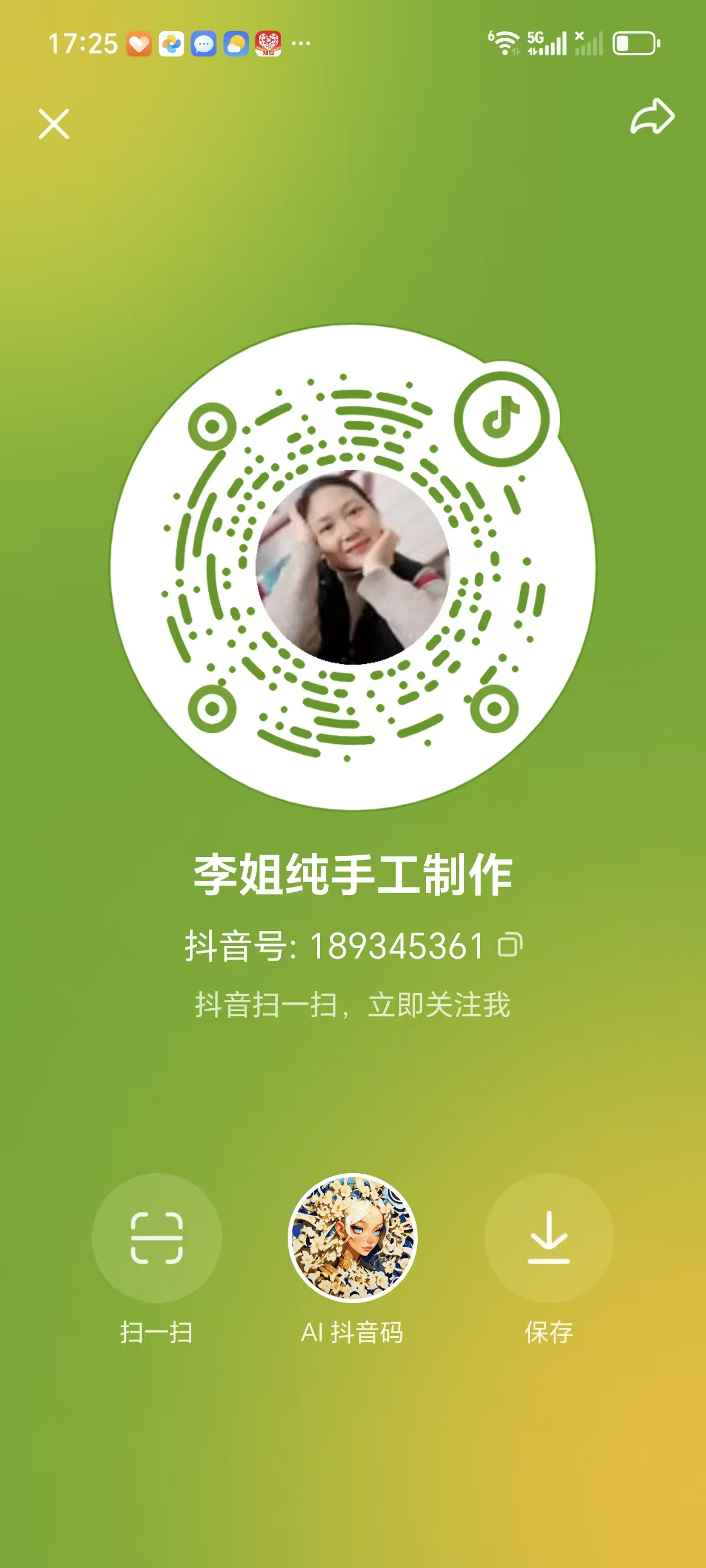Copy the Douyin ID 189345361
Image resolution: width=706 pixels, height=1568 pixels.
coord(510,945)
